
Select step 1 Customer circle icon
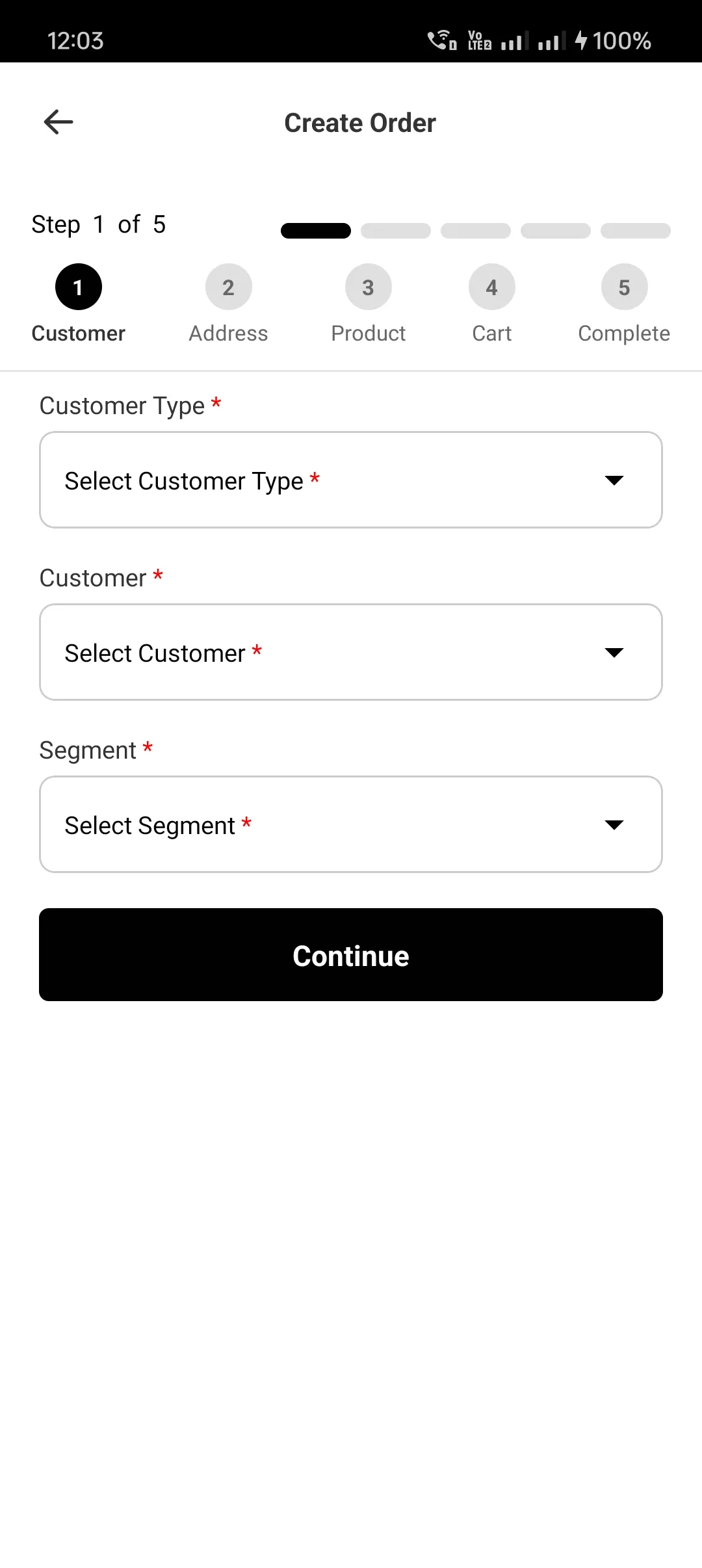coord(77,287)
